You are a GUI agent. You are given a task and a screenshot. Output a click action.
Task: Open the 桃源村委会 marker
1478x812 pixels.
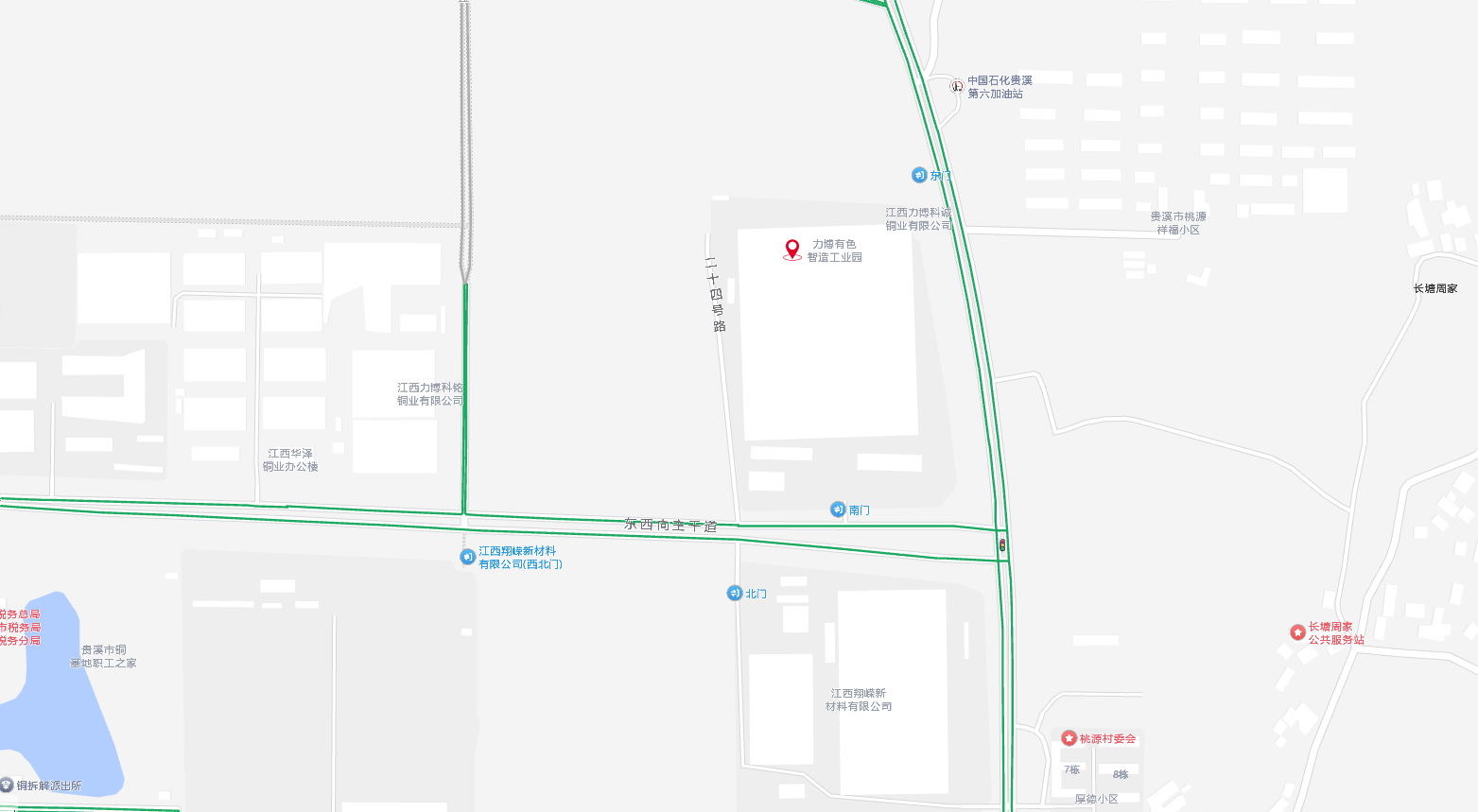click(1069, 738)
